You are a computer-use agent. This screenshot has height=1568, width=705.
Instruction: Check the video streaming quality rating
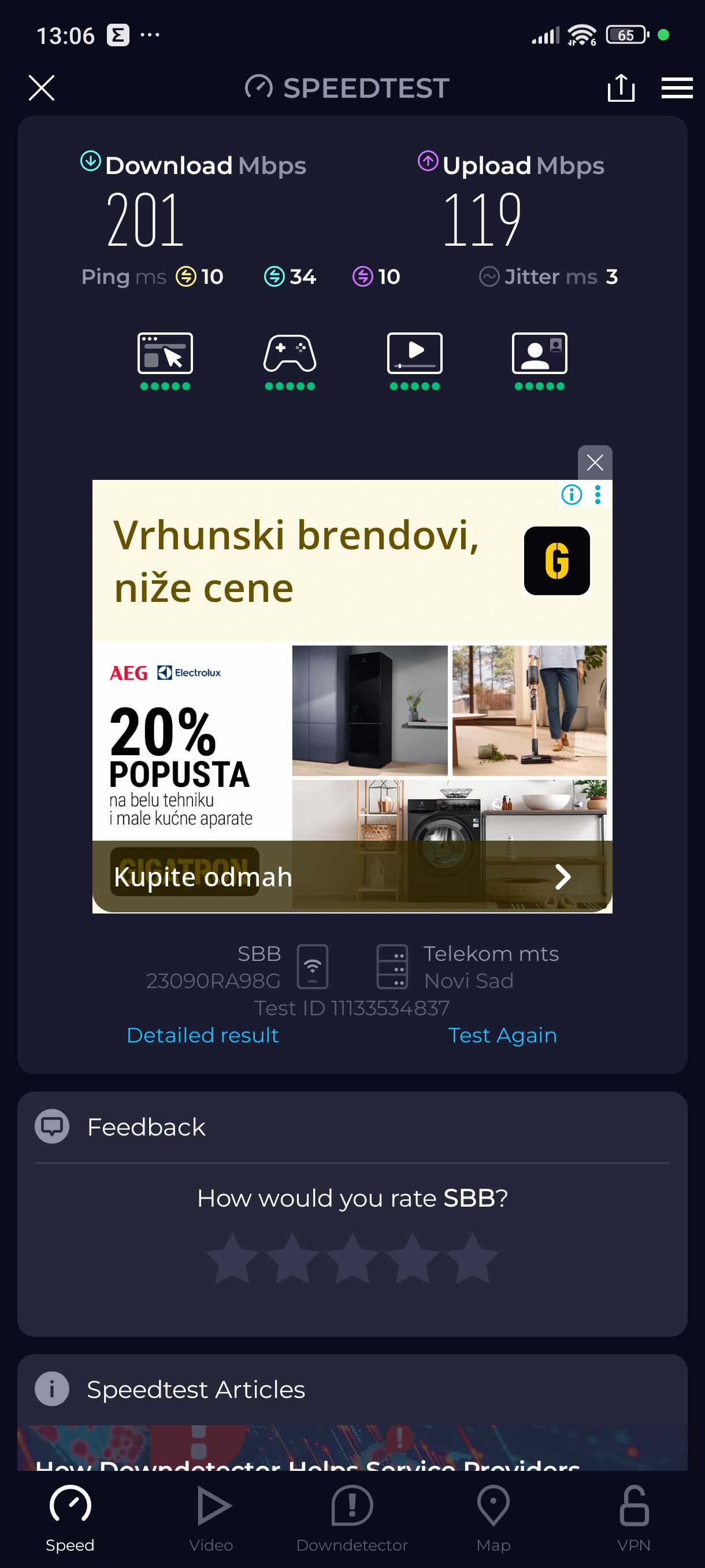click(415, 360)
